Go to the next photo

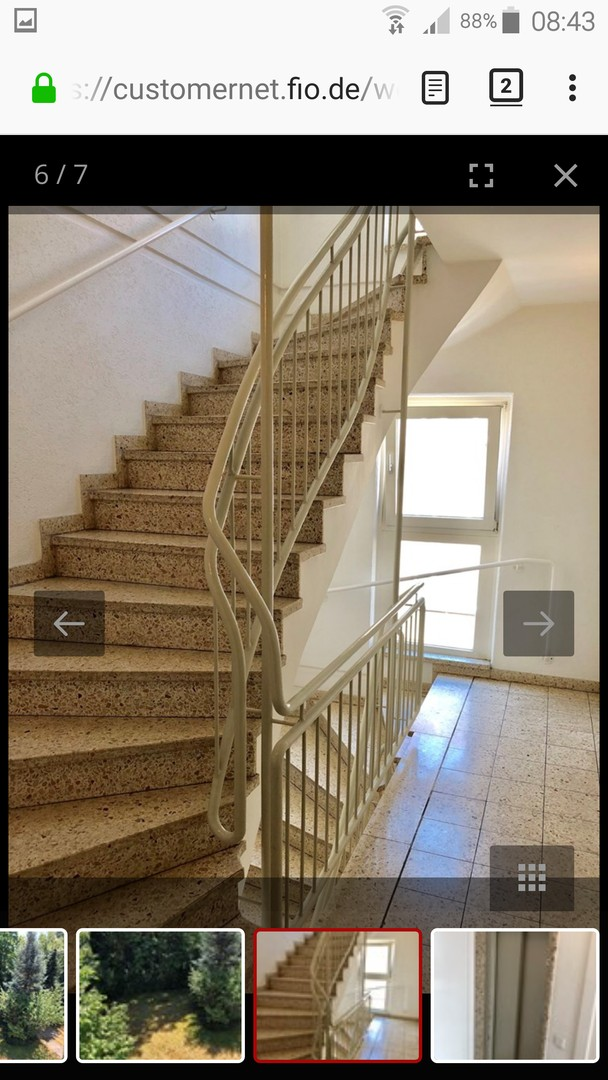click(x=538, y=624)
